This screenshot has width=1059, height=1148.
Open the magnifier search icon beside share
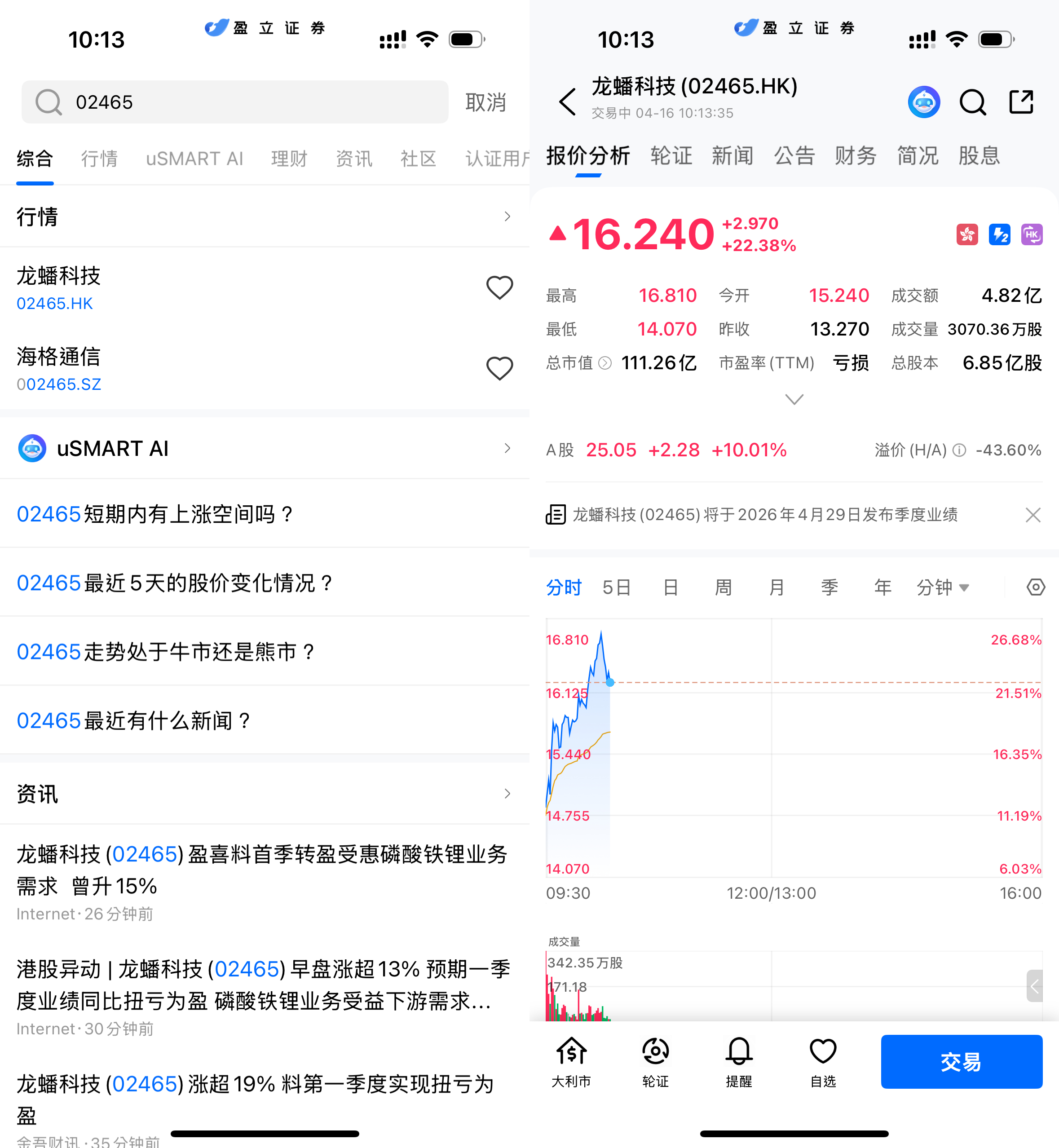(972, 102)
